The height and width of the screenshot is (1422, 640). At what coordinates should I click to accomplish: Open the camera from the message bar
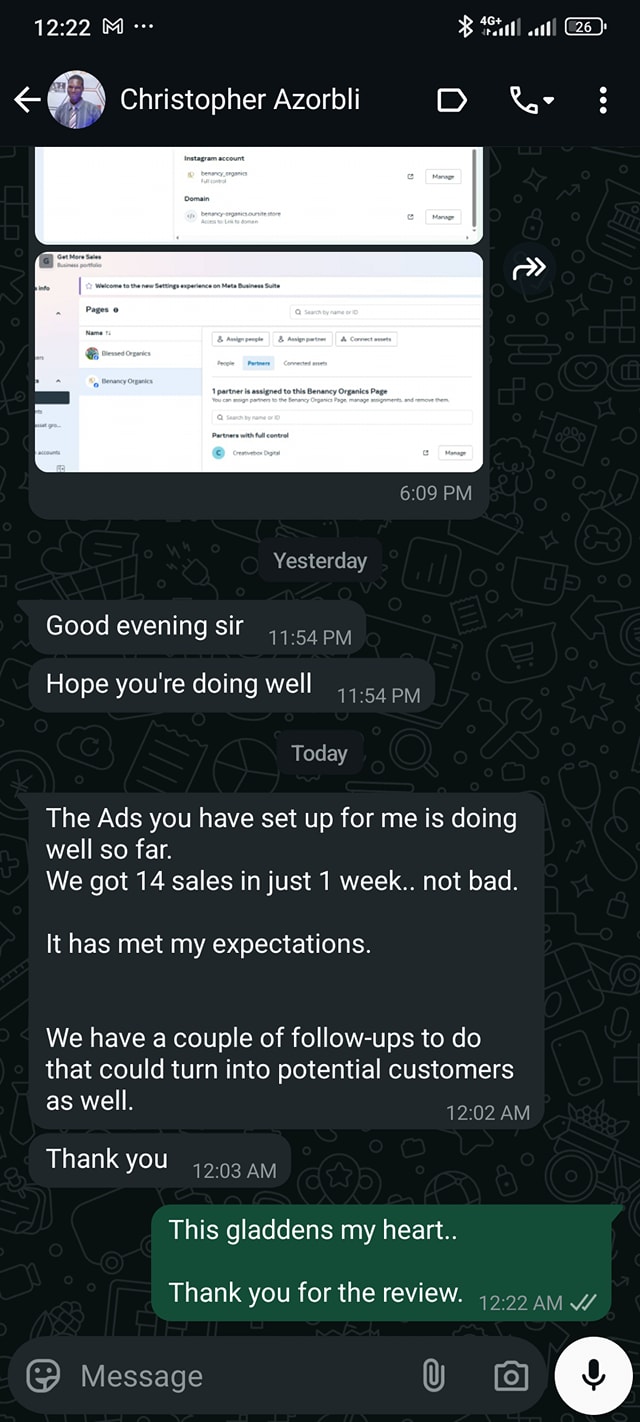[x=510, y=1377]
